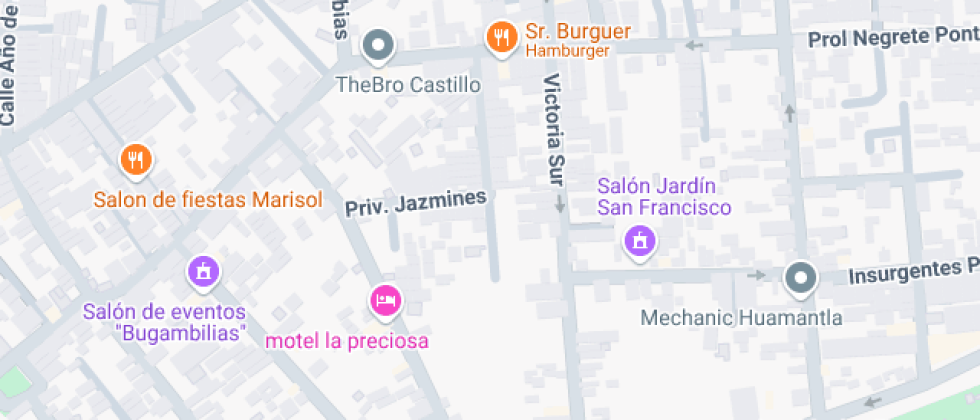This screenshot has height=420, width=980.
Task: Tap the Salon de fiestas Marisol pin
Action: (x=135, y=160)
